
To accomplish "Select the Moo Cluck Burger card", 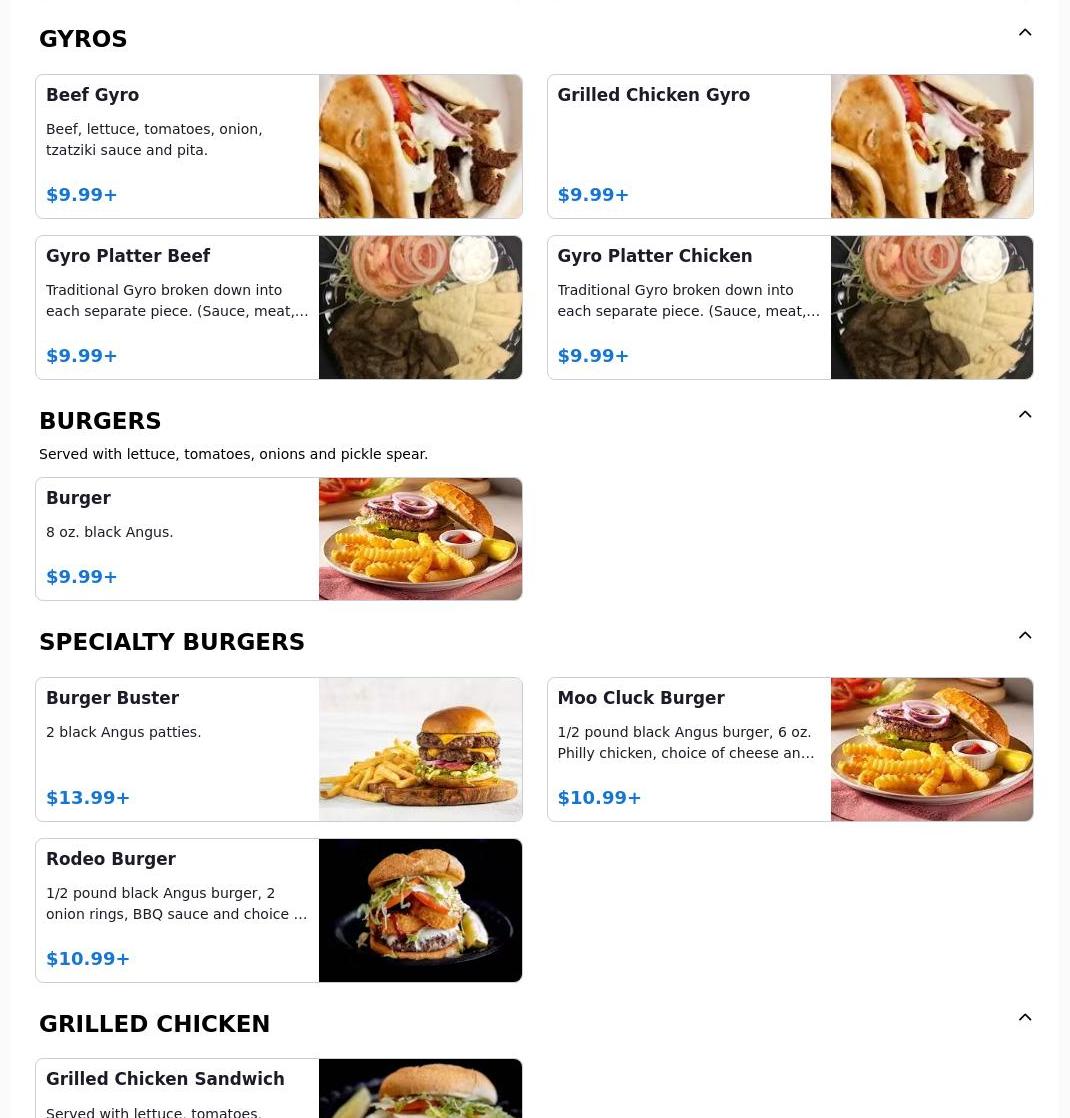I will point(789,749).
